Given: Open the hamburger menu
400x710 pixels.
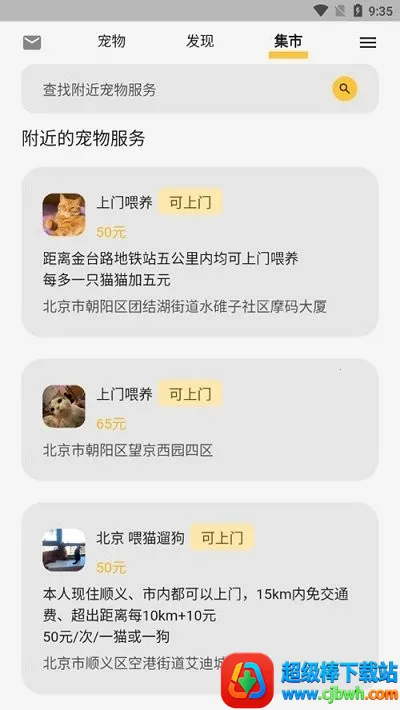Looking at the screenshot, I should pos(368,43).
